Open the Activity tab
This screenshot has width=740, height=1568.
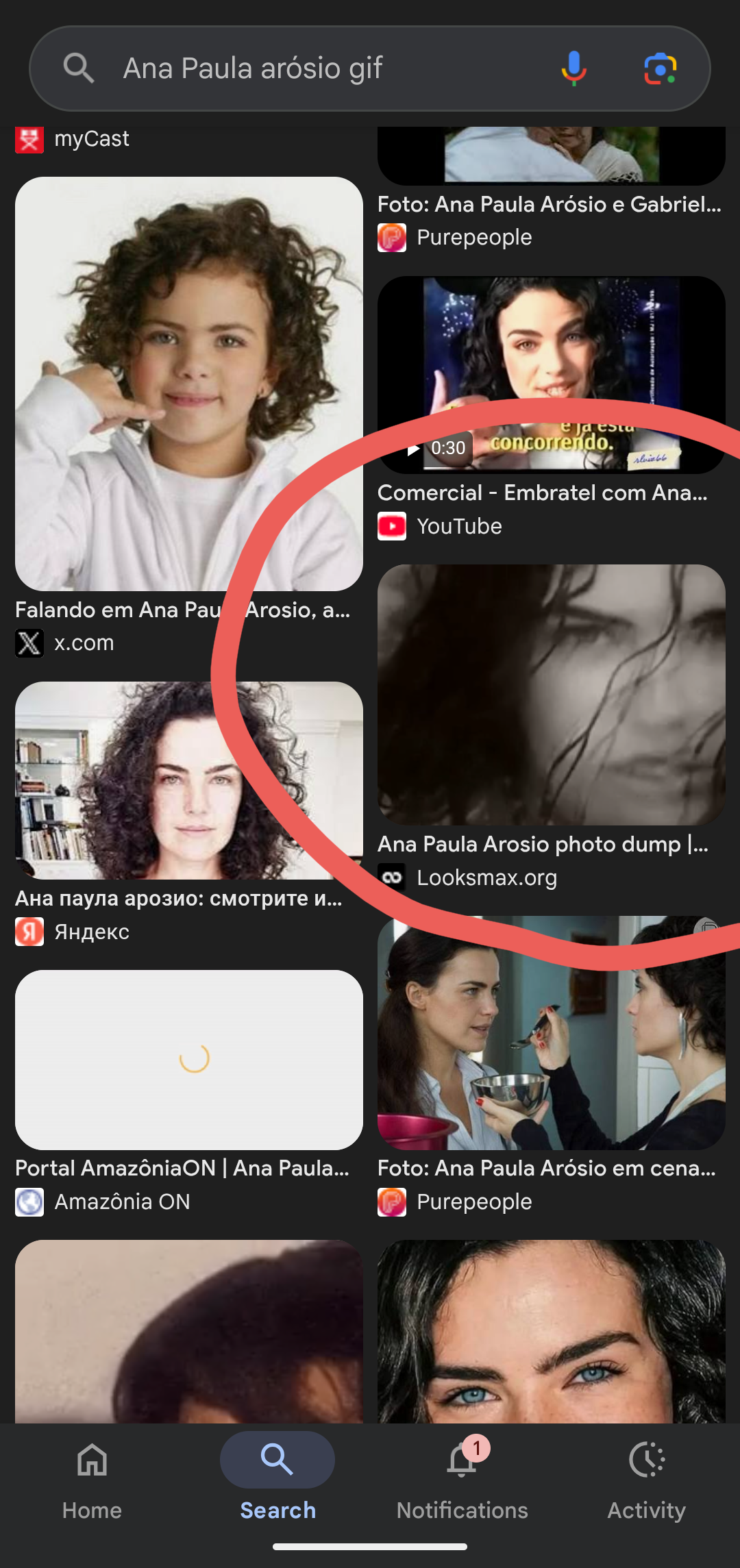(647, 1476)
